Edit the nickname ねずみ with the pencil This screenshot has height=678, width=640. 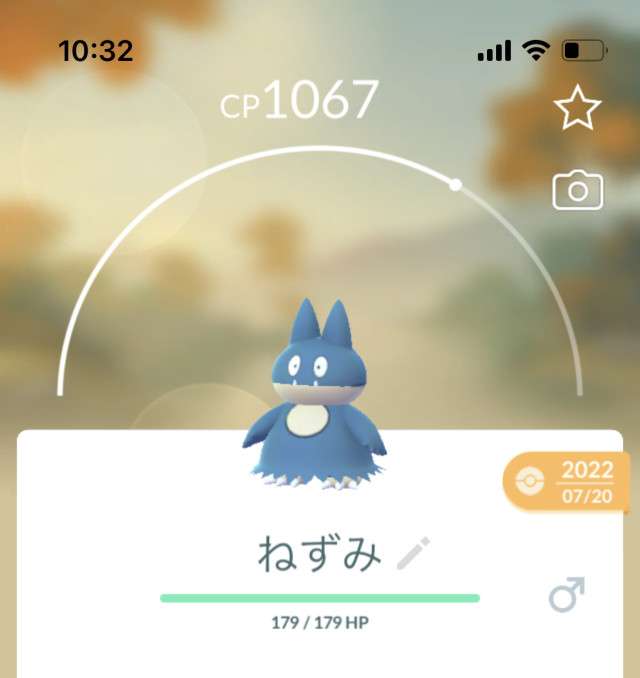point(413,553)
